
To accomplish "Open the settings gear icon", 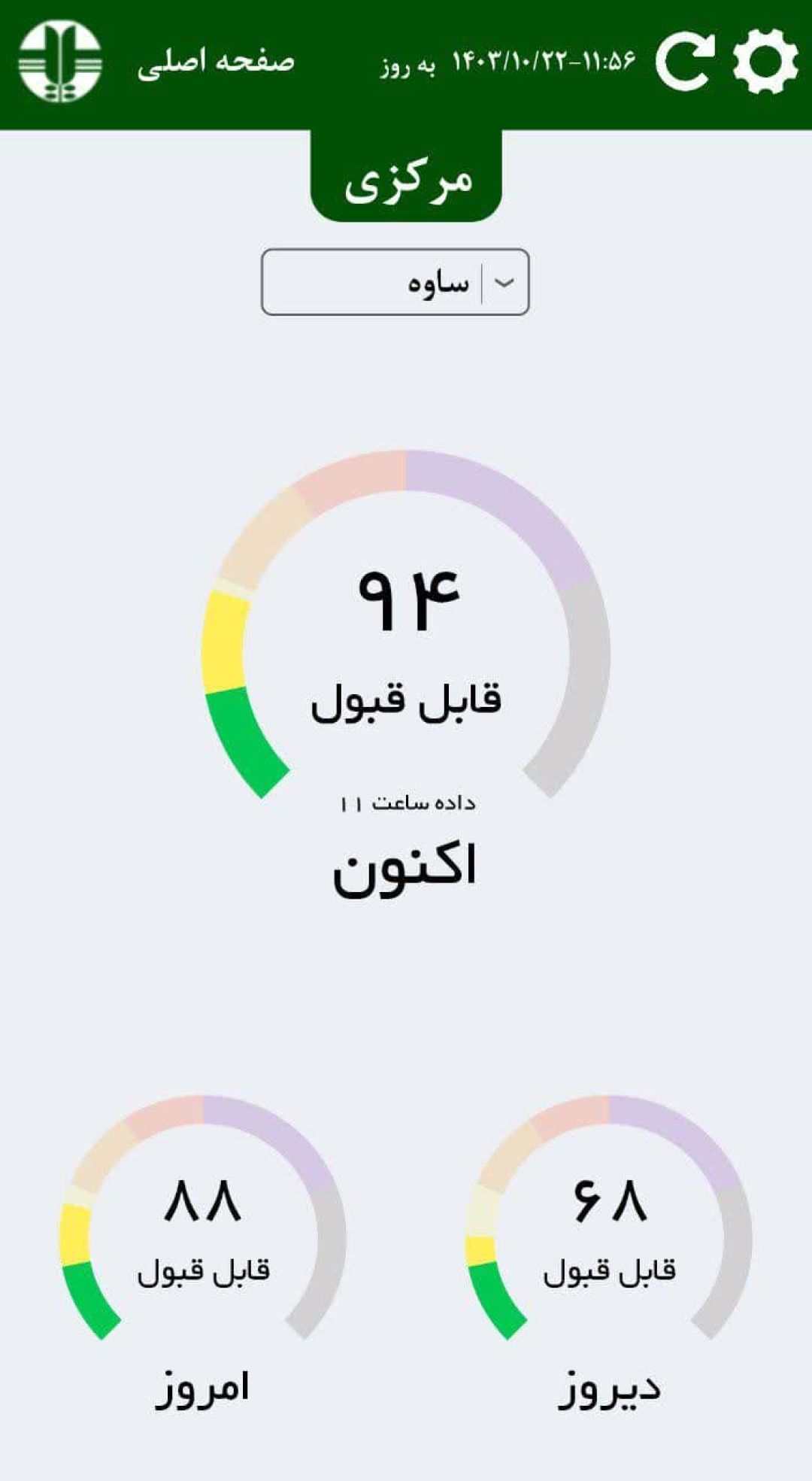I will pos(765,62).
